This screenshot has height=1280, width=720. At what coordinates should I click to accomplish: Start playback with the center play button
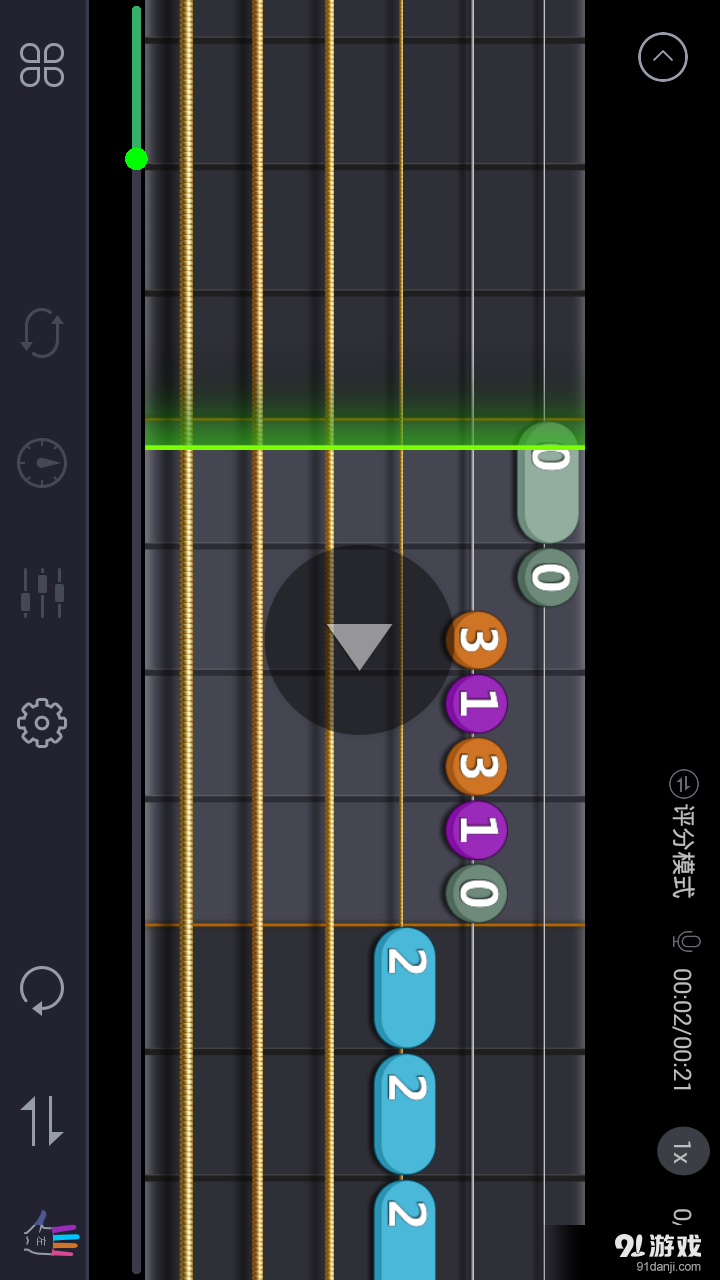359,641
